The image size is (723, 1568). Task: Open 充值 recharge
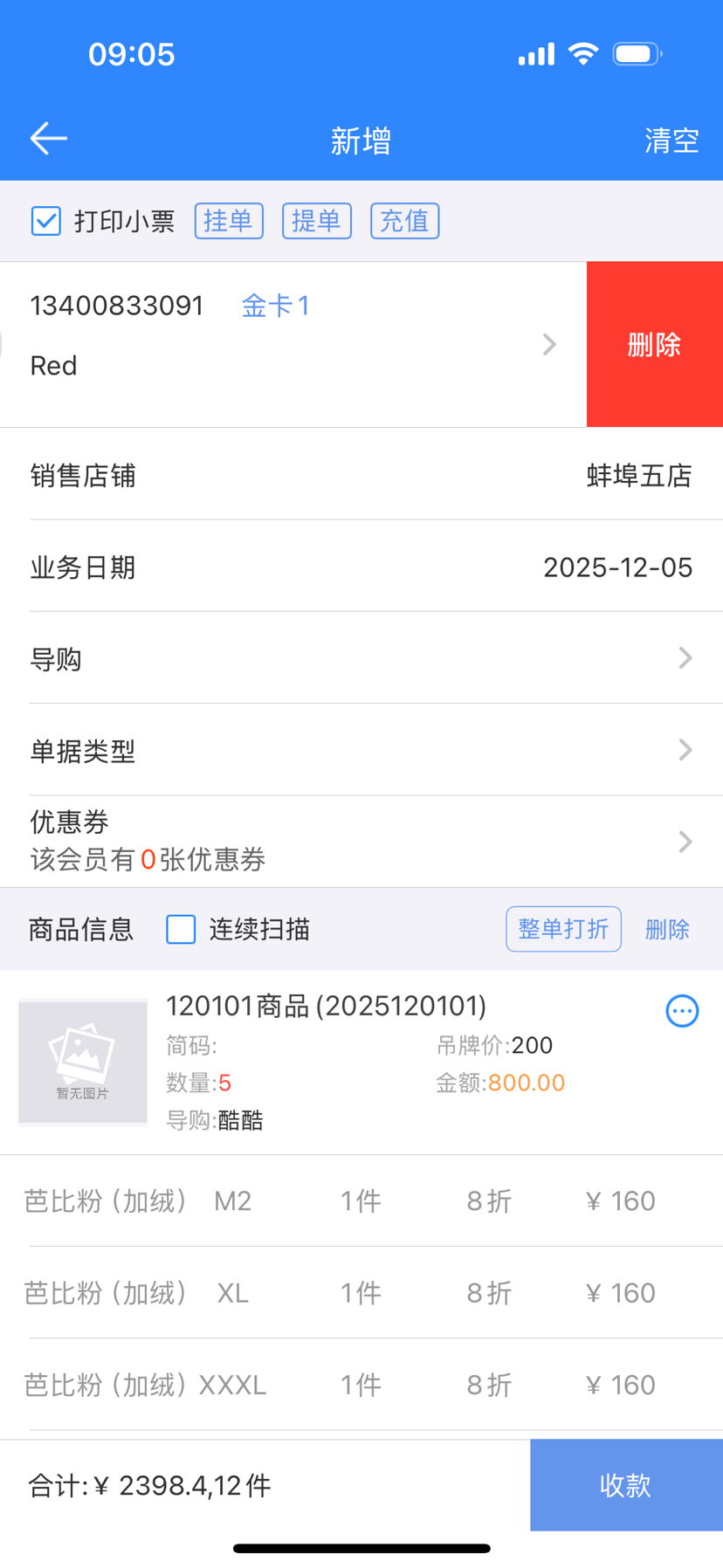click(x=404, y=221)
